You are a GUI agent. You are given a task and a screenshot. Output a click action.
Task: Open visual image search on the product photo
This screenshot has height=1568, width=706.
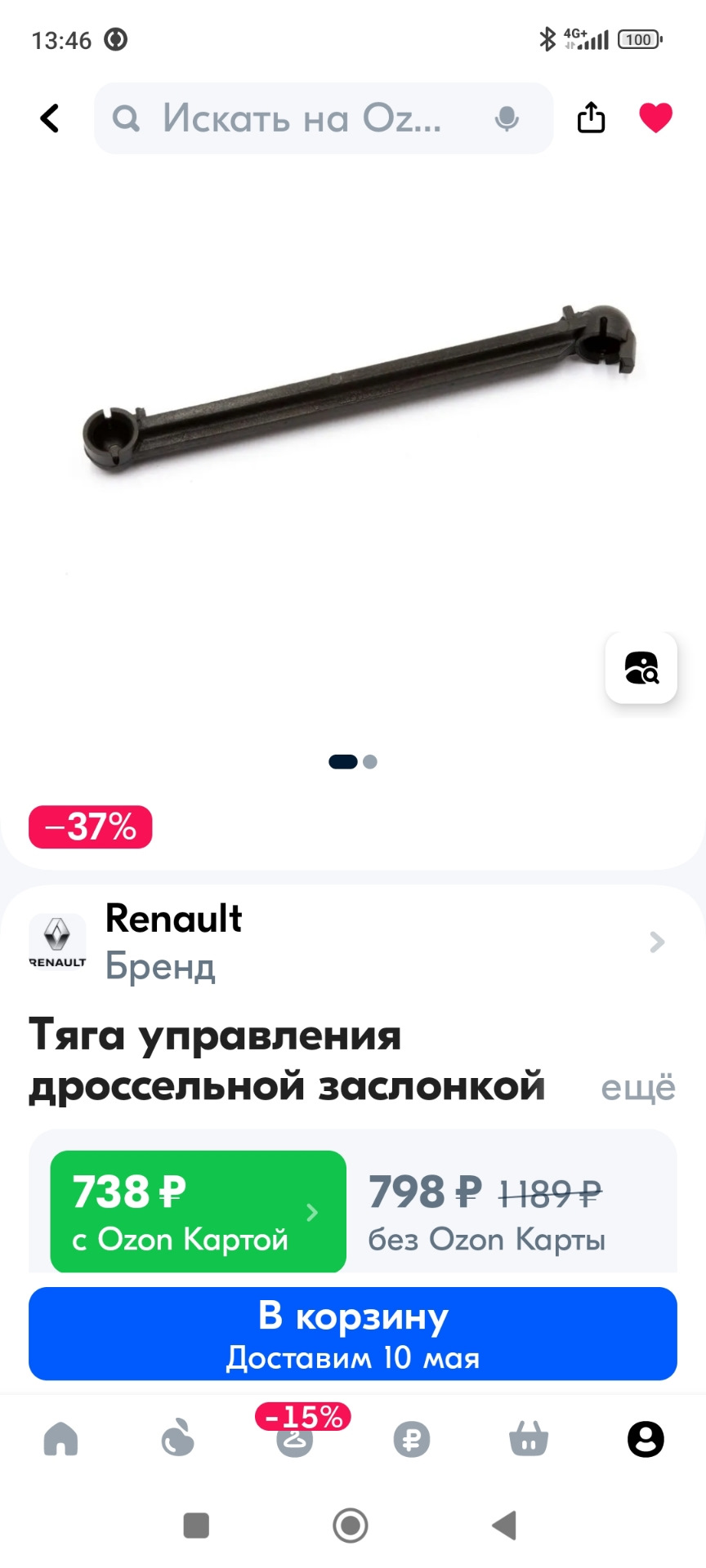pyautogui.click(x=641, y=668)
